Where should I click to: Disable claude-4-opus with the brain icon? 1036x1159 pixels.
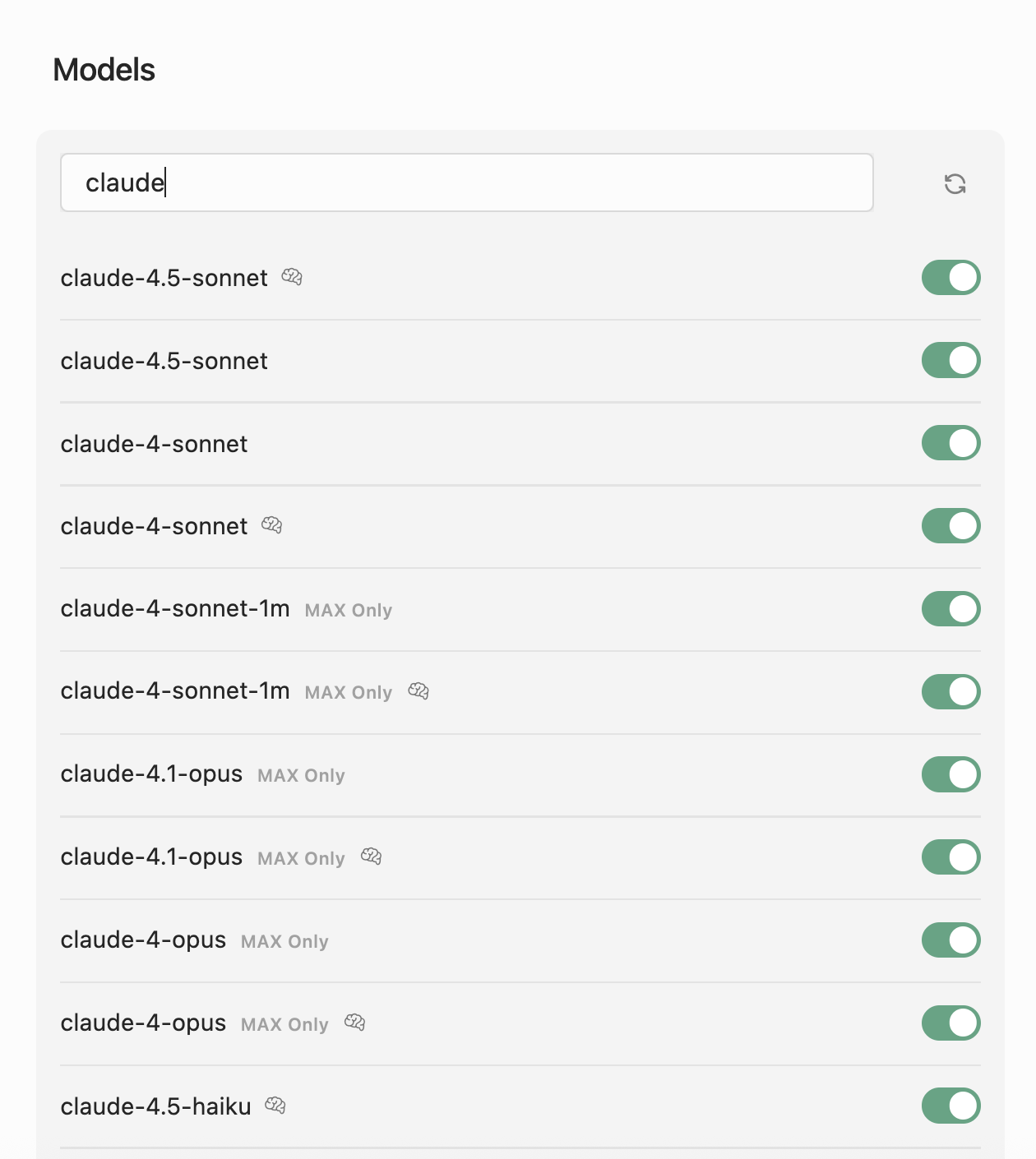(x=950, y=1023)
